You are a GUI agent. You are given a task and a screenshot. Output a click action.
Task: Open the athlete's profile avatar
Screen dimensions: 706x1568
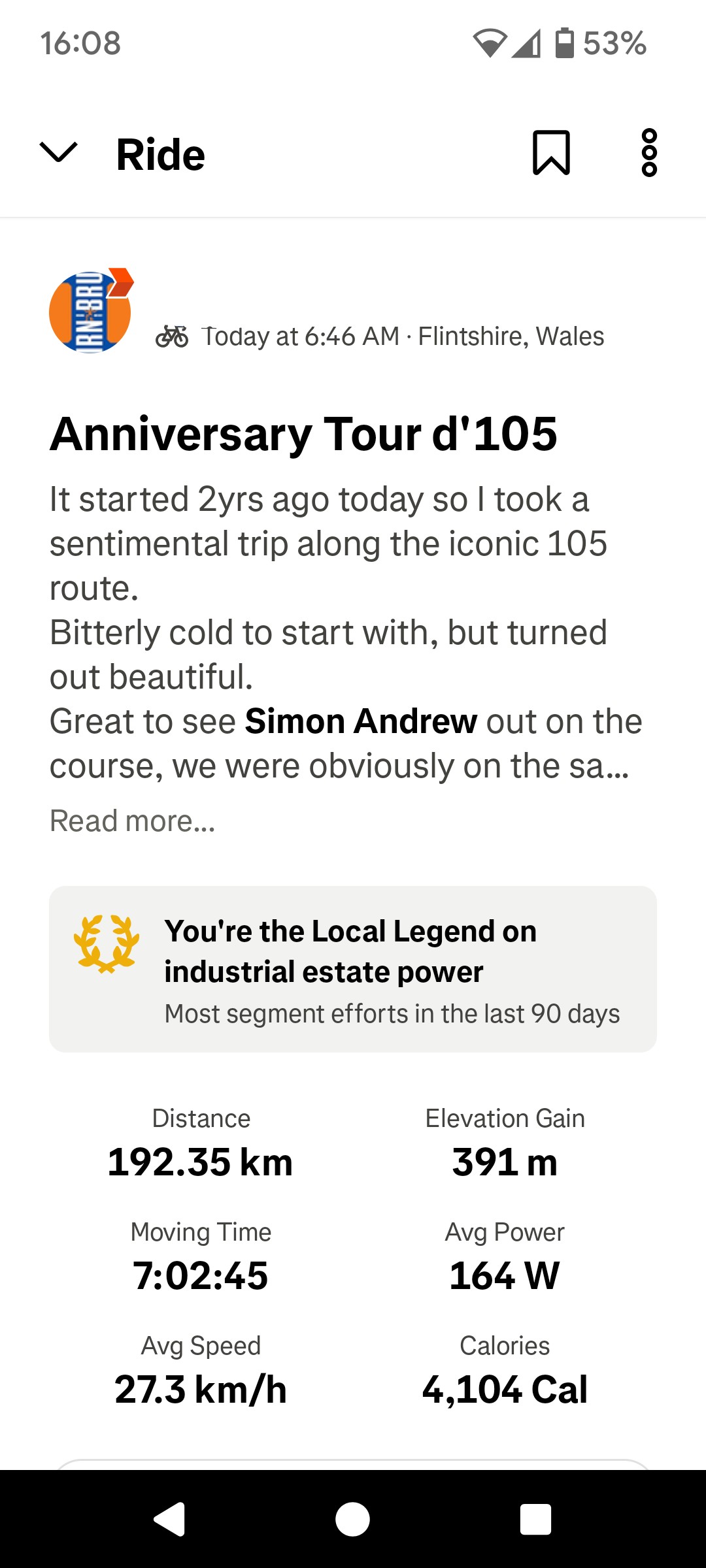92,311
